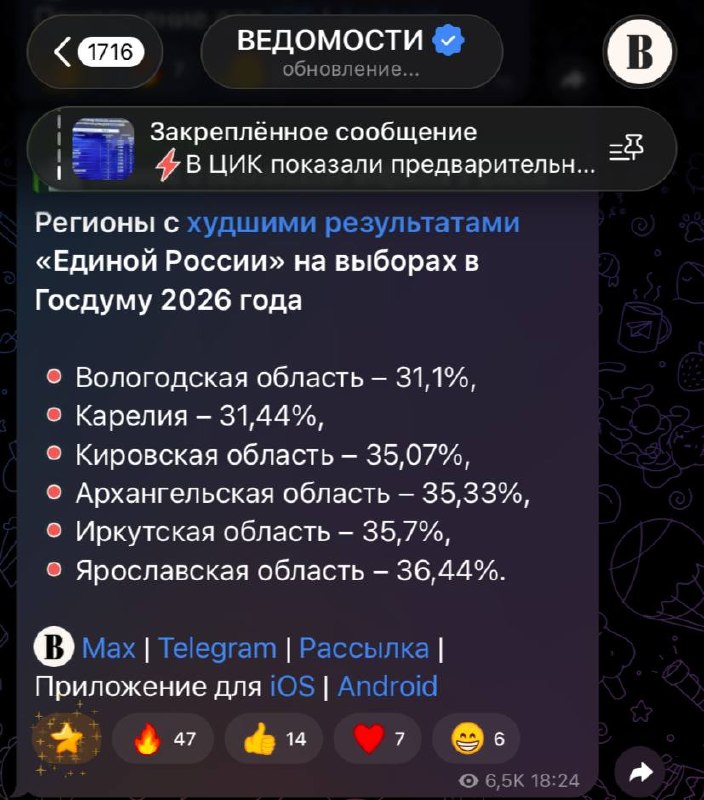Open the Android app link
This screenshot has height=800, width=704.
(x=388, y=686)
